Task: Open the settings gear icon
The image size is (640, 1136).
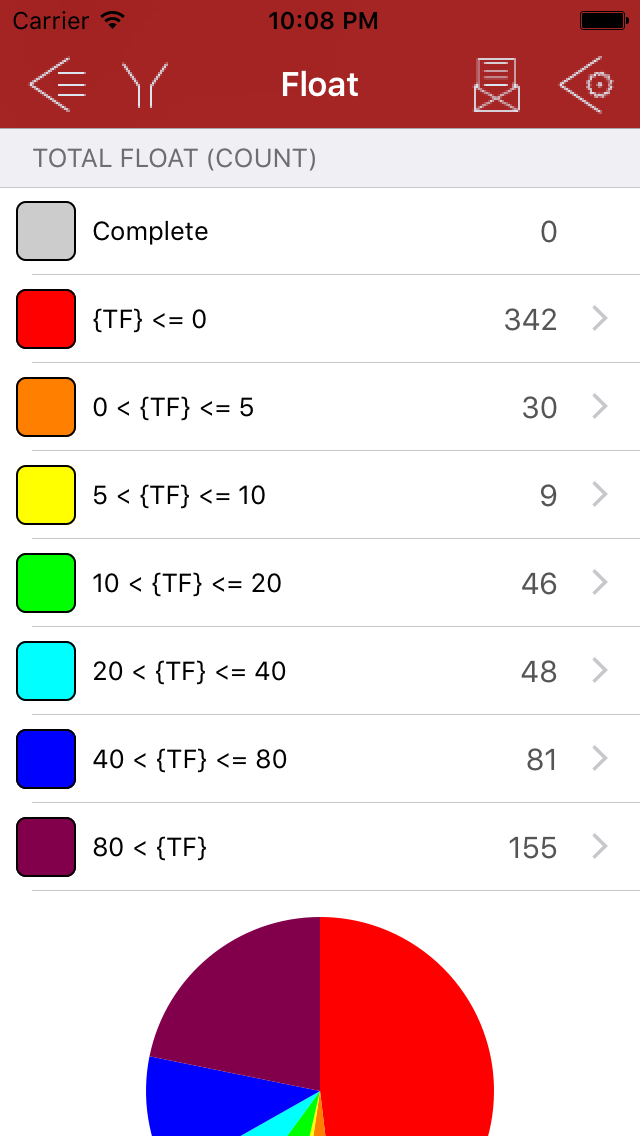Action: click(586, 85)
